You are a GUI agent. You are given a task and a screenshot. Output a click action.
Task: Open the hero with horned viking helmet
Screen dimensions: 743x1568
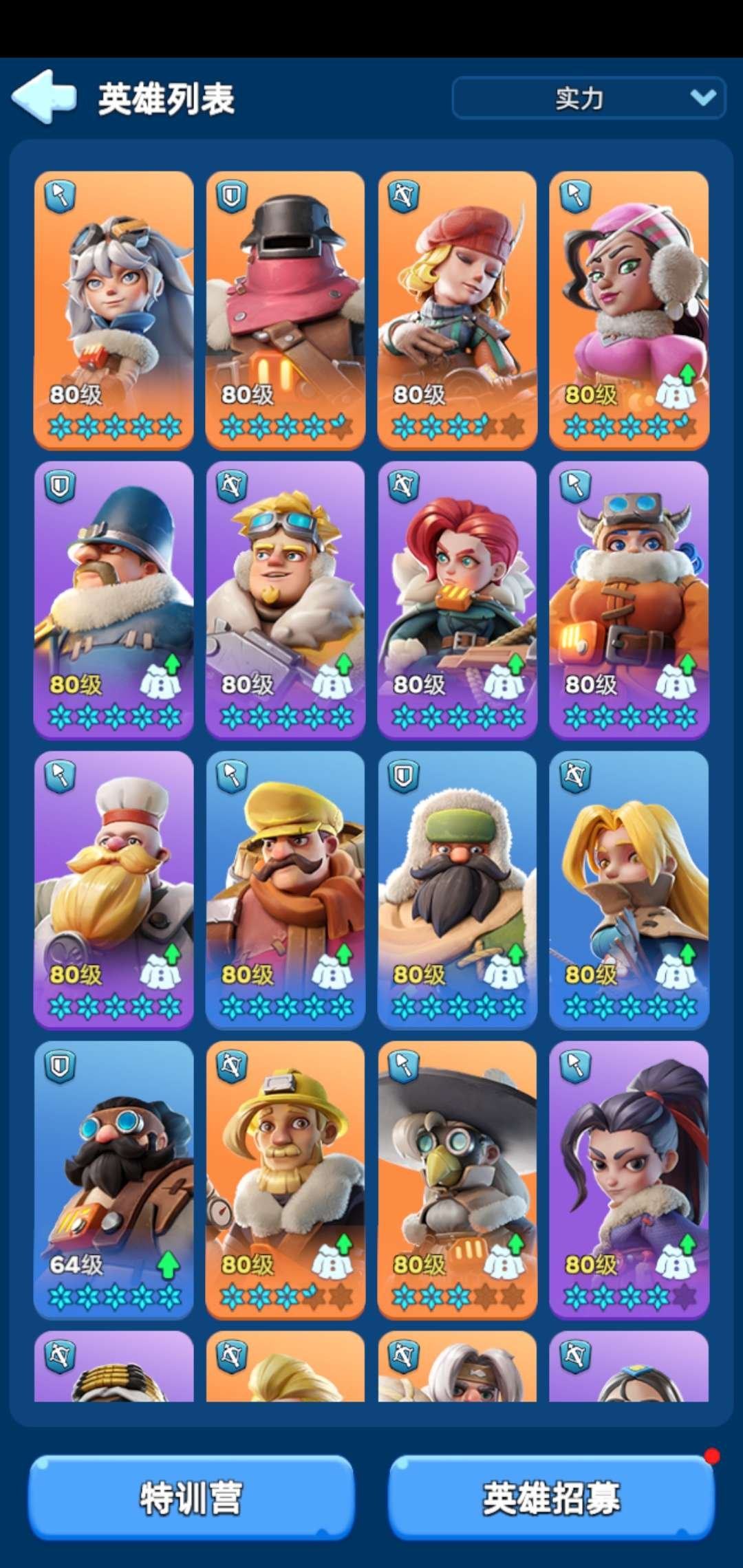629,600
